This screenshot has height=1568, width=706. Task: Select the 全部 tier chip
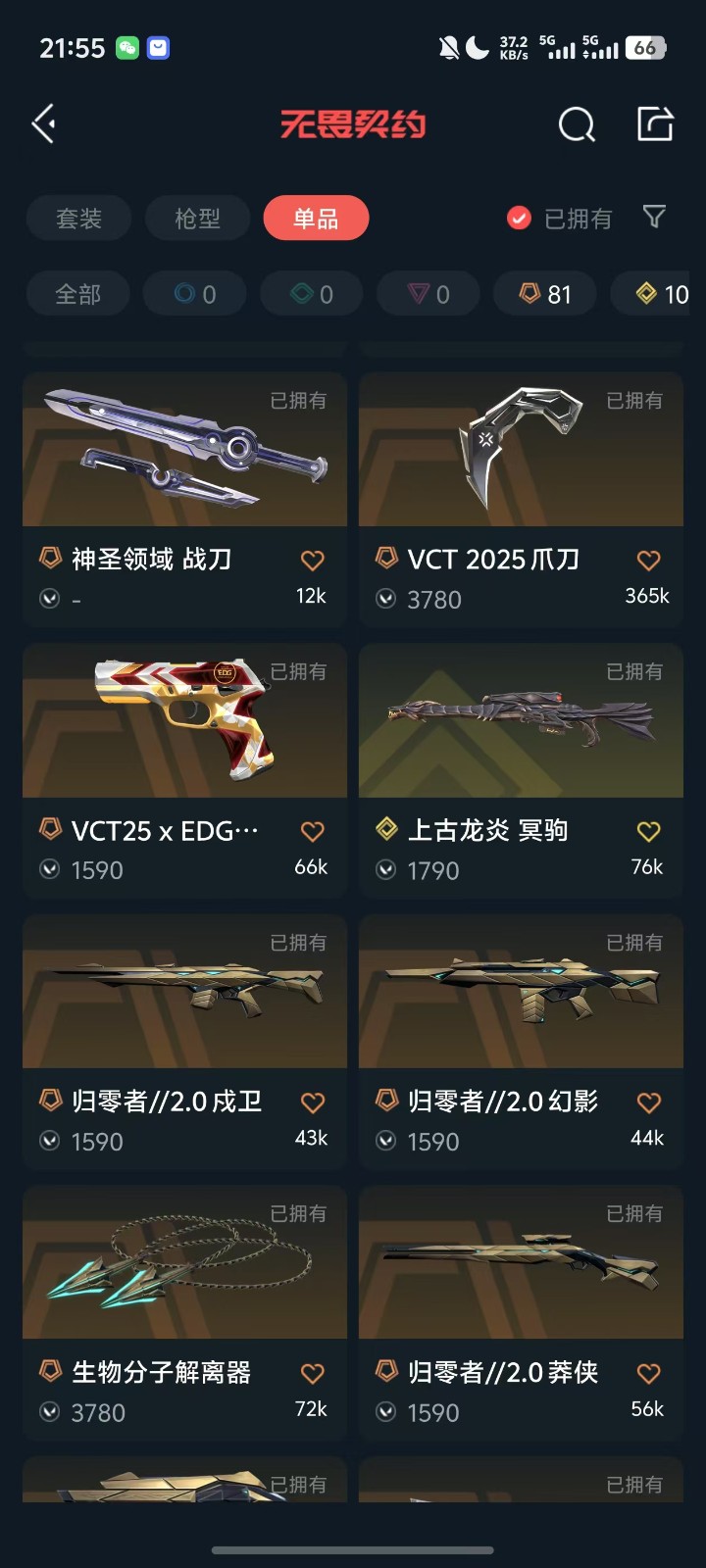(x=78, y=294)
